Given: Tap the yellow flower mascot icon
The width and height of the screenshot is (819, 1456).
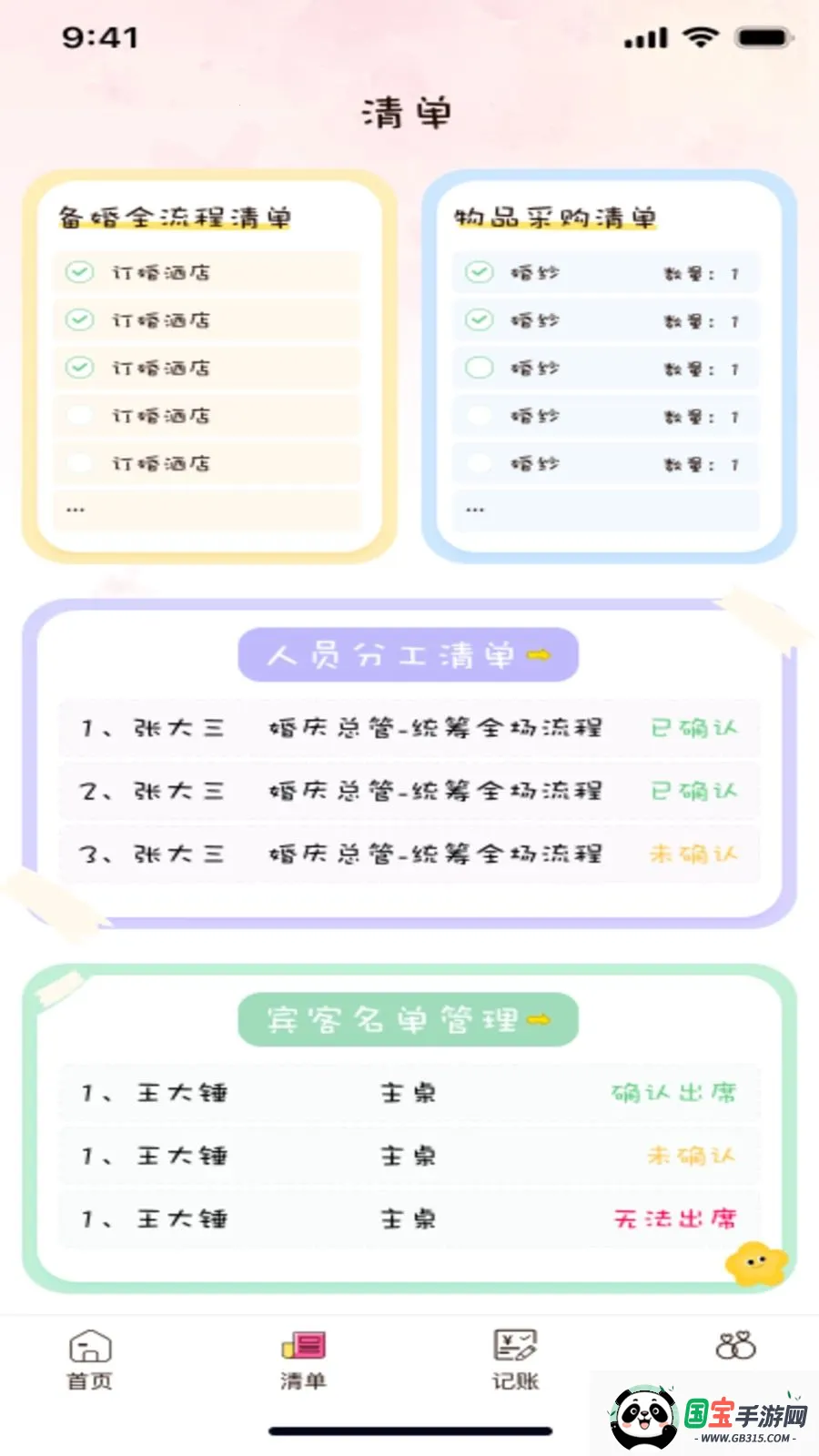Looking at the screenshot, I should point(756,1263).
